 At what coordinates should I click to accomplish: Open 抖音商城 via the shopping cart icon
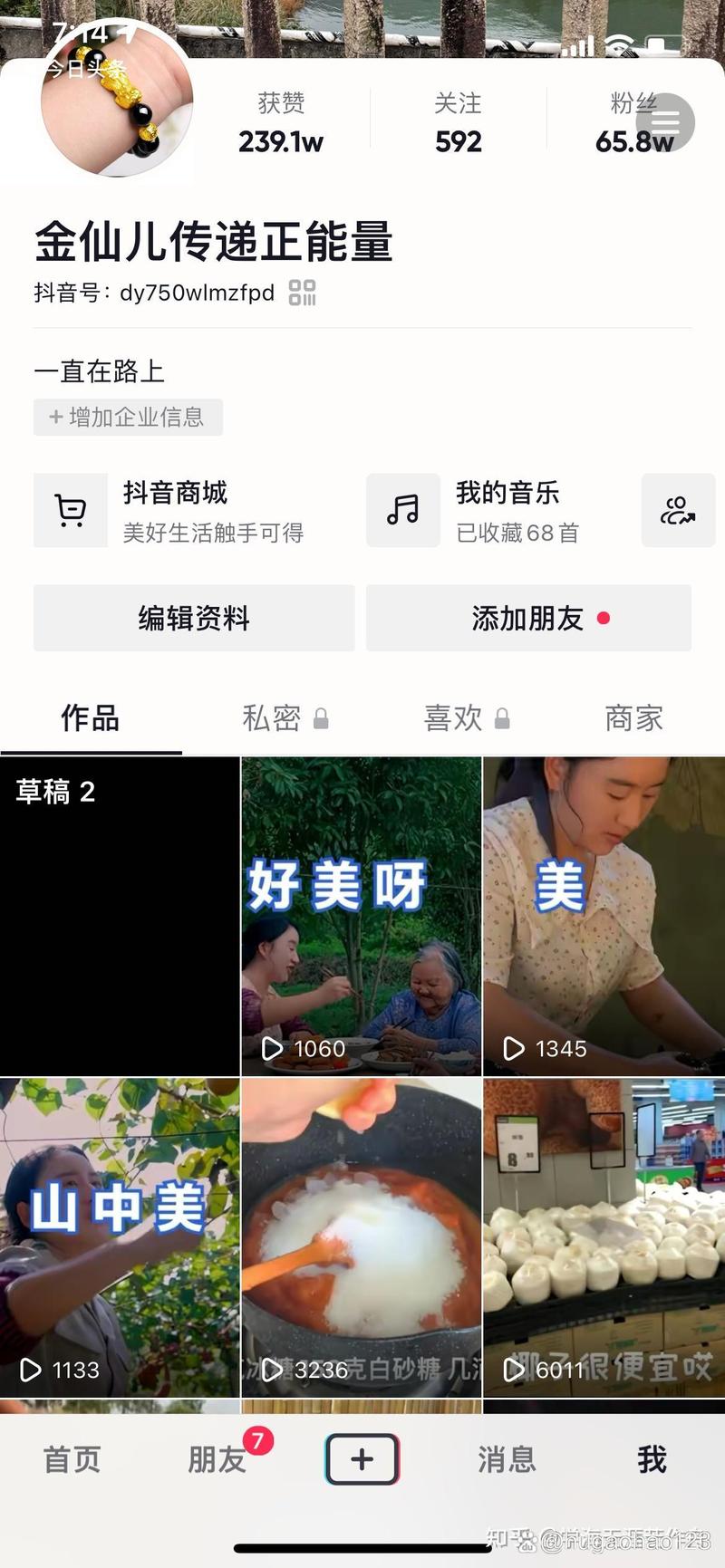(x=71, y=510)
